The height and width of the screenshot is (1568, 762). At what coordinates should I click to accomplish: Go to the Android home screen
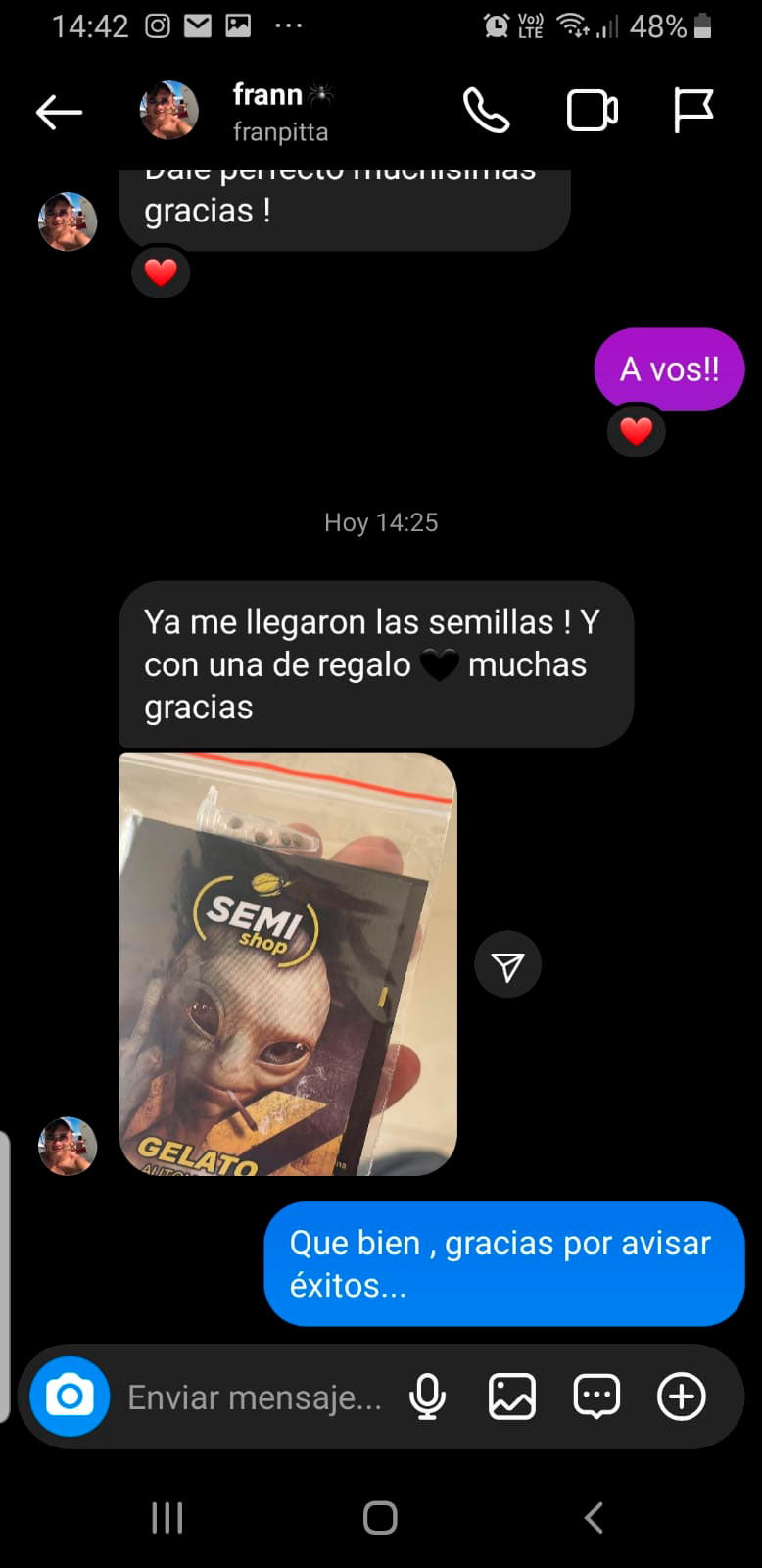(x=380, y=1518)
